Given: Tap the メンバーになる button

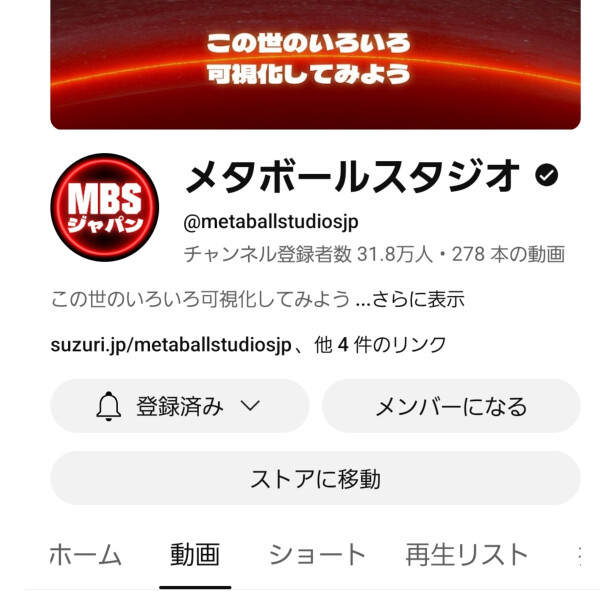Looking at the screenshot, I should (450, 406).
